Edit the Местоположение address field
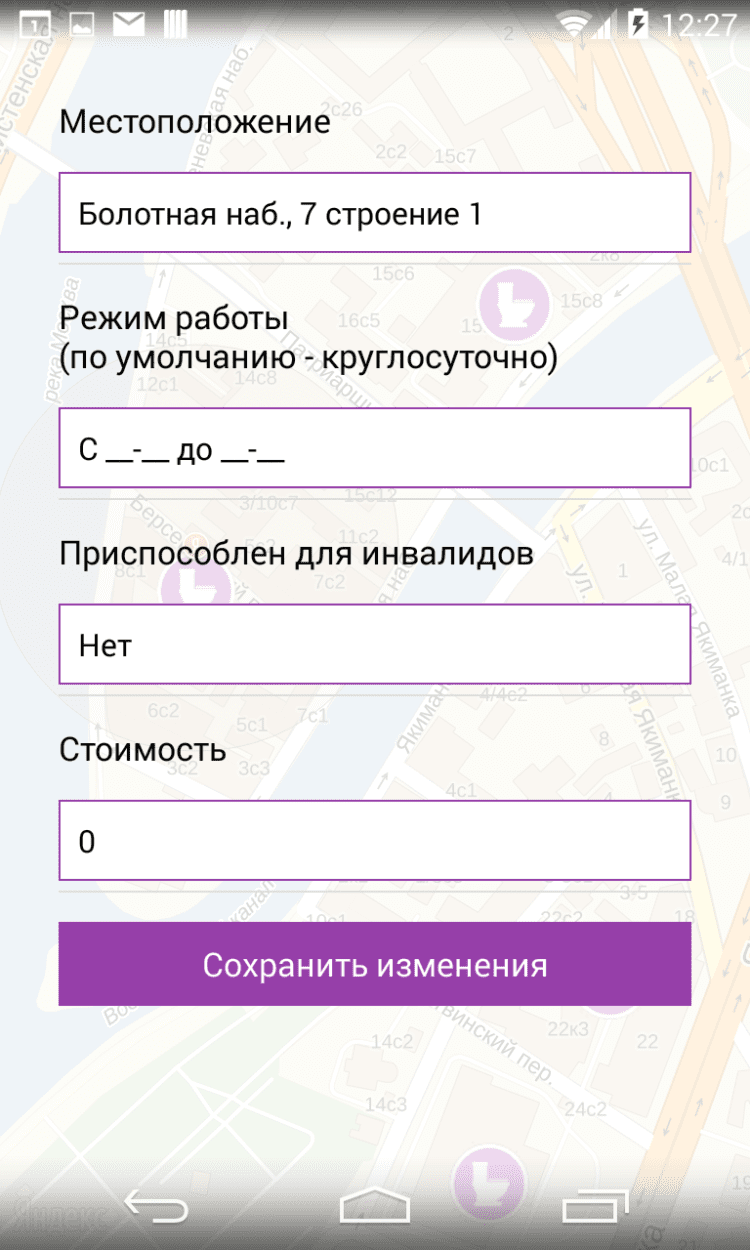This screenshot has width=750, height=1250. click(374, 213)
